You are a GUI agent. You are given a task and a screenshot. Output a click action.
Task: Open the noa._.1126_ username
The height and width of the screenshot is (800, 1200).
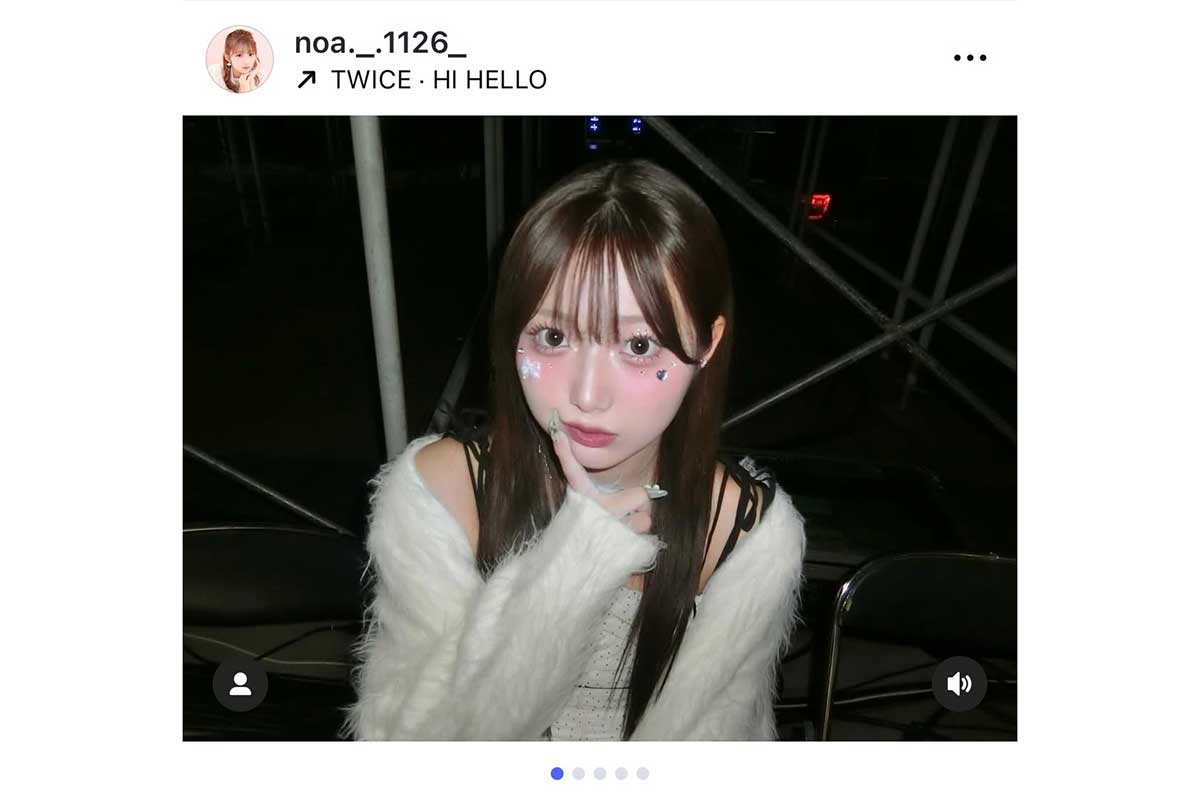pyautogui.click(x=380, y=43)
